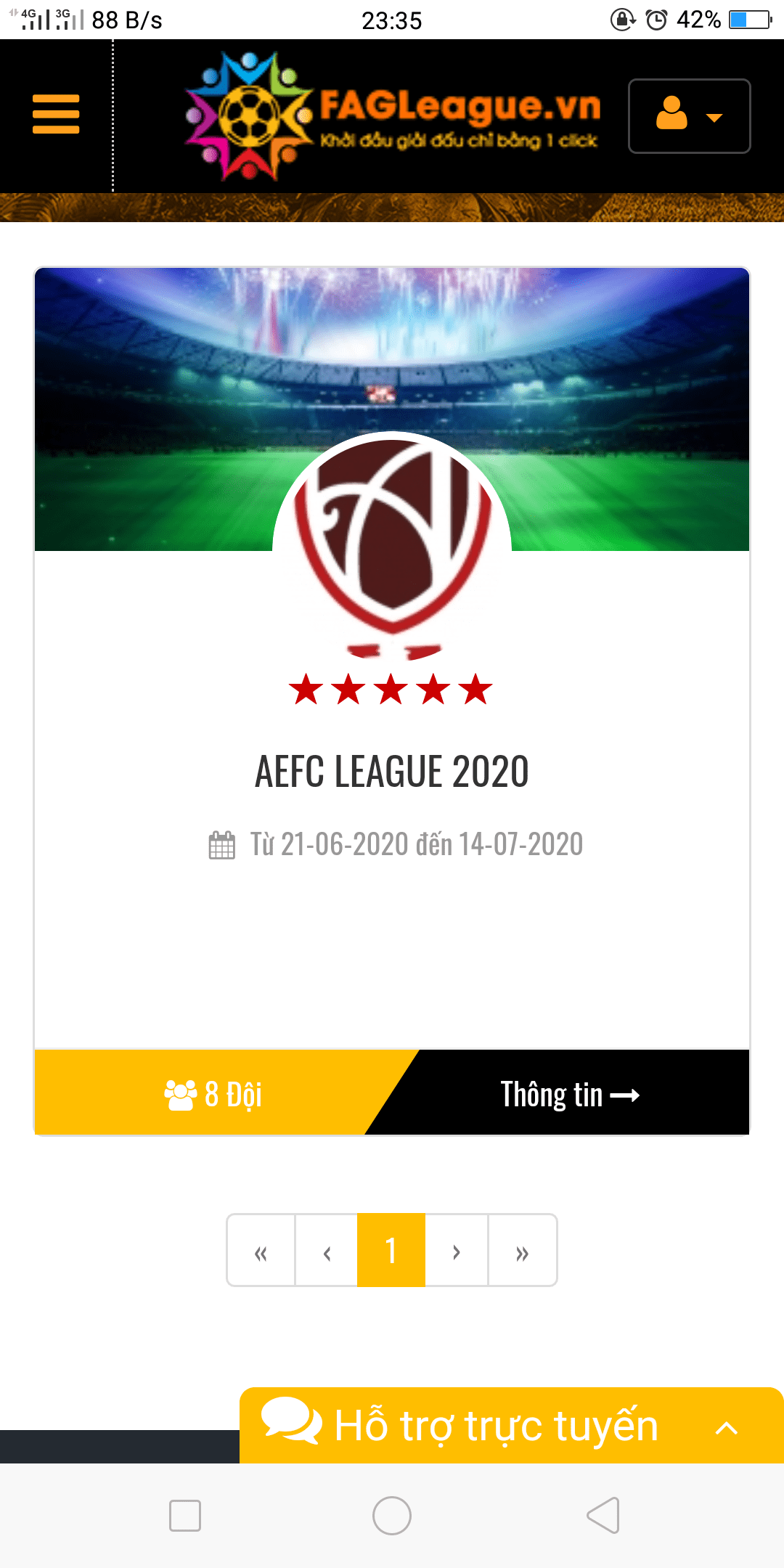This screenshot has width=784, height=1568.
Task: Open the user account dropdown
Action: (x=689, y=116)
